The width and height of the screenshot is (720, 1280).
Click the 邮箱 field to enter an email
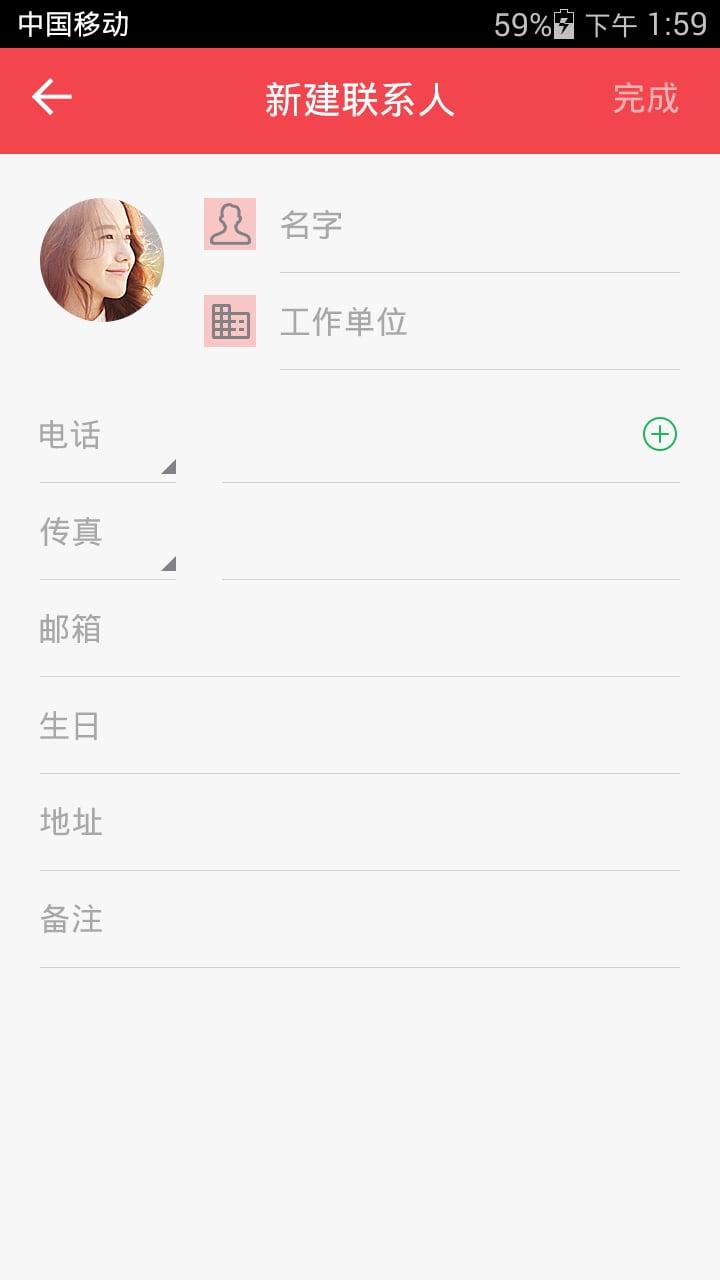pos(360,629)
